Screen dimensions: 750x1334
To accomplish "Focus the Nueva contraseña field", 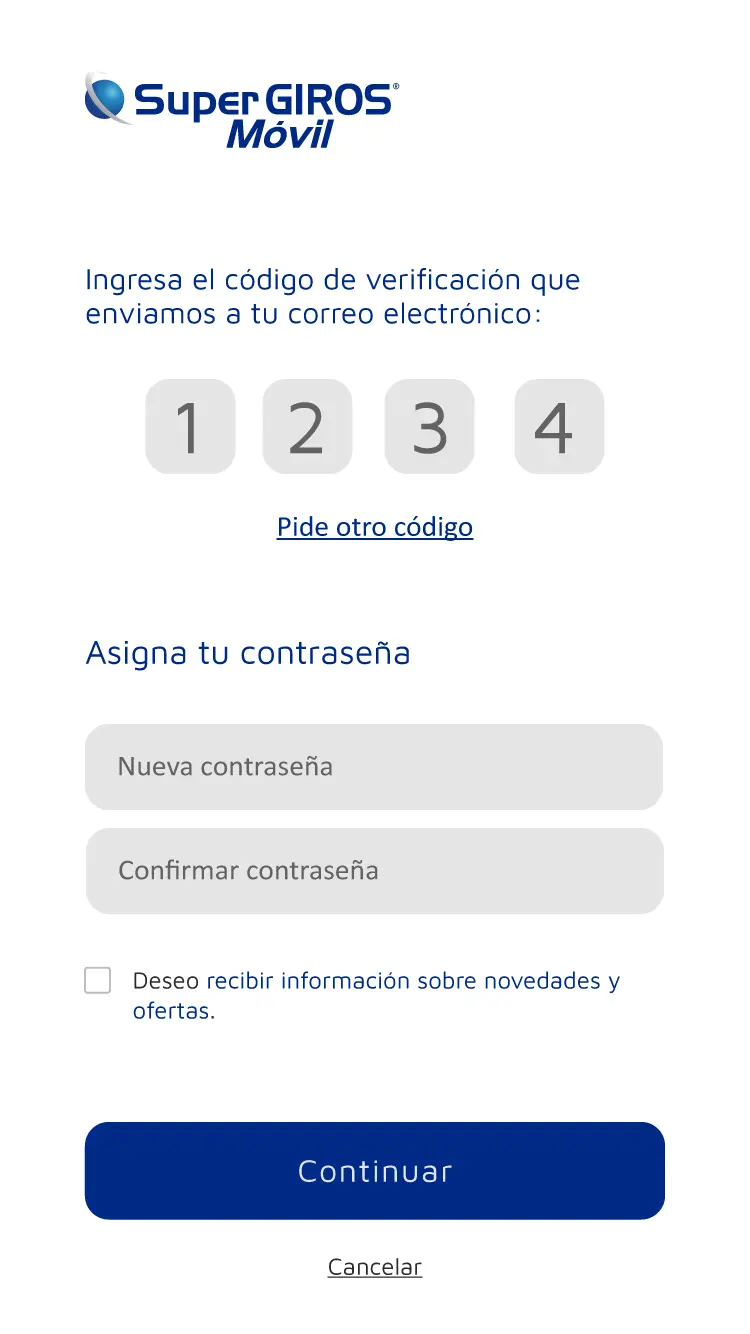I will [x=374, y=767].
